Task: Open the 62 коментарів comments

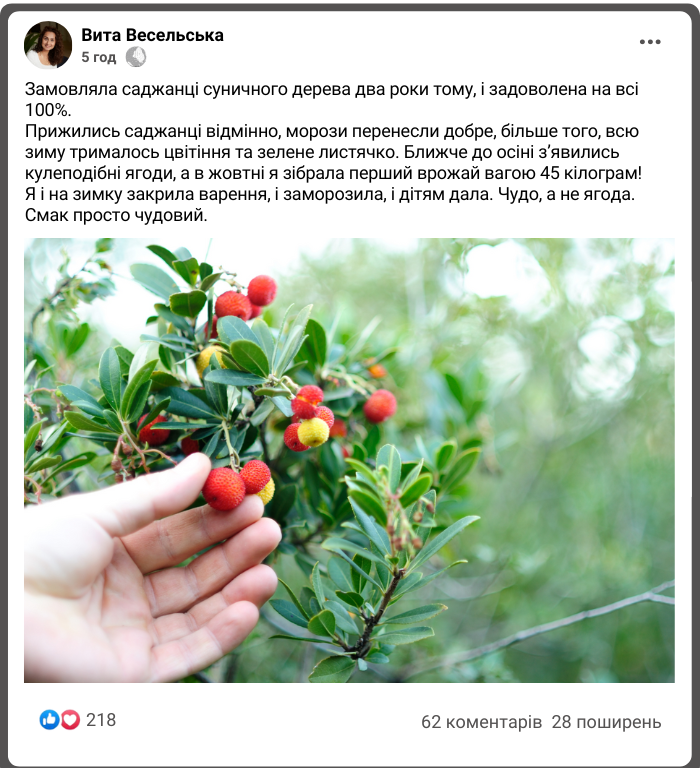Action: click(x=481, y=721)
